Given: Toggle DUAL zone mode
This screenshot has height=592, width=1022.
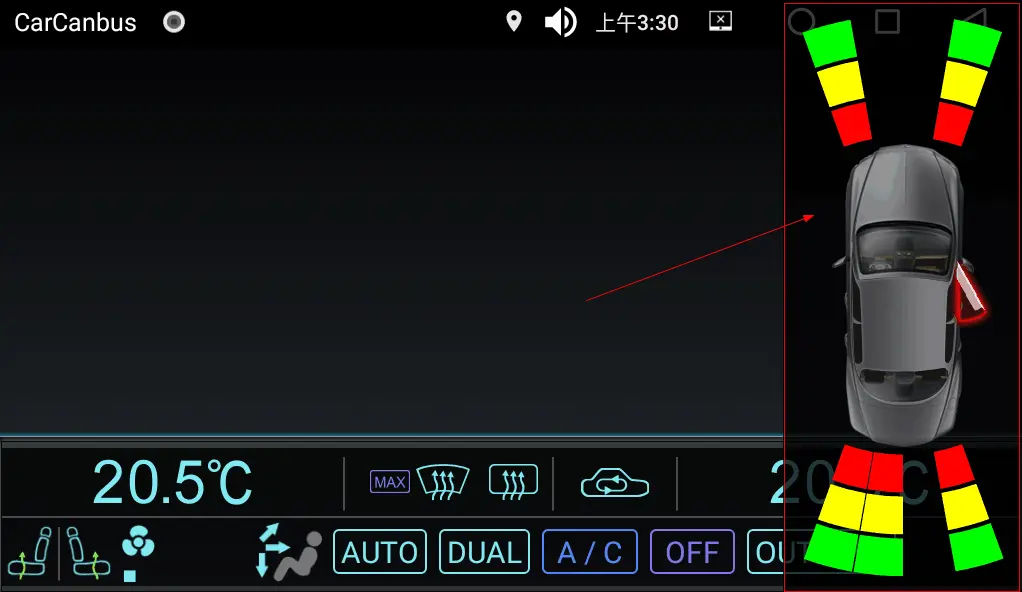Looking at the screenshot, I should pos(484,552).
